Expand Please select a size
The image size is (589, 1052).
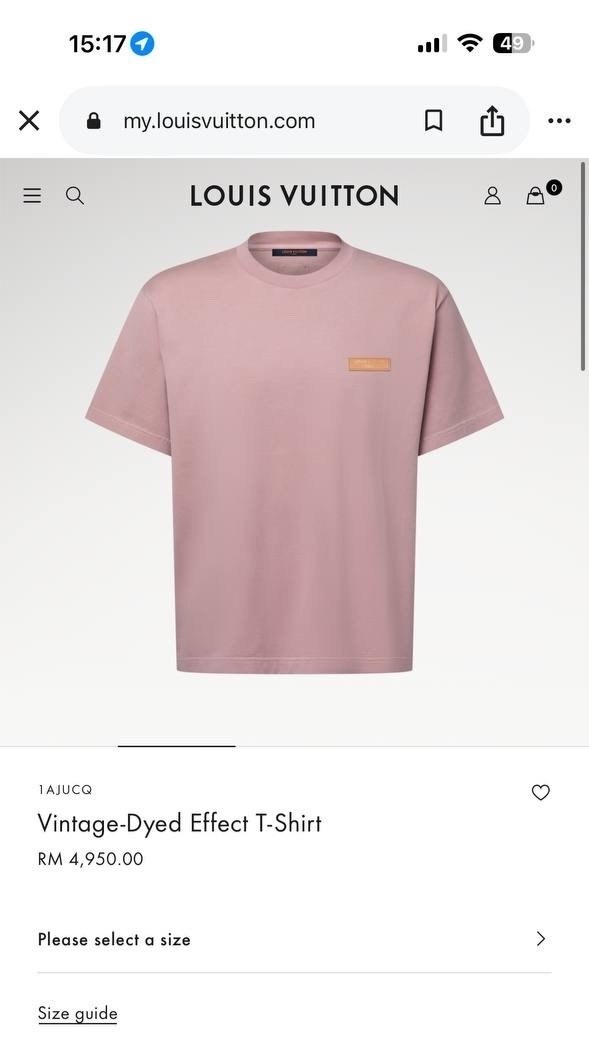pyautogui.click(x=294, y=939)
